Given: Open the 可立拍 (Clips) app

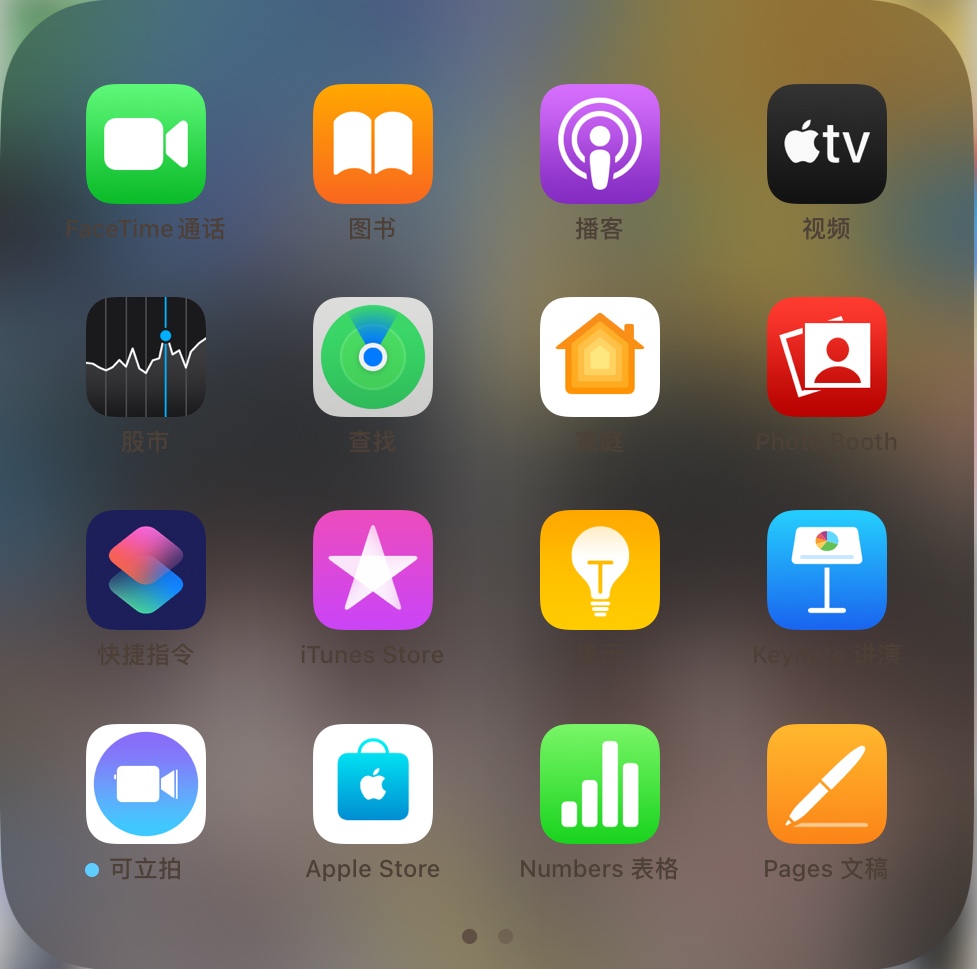Looking at the screenshot, I should (x=146, y=784).
